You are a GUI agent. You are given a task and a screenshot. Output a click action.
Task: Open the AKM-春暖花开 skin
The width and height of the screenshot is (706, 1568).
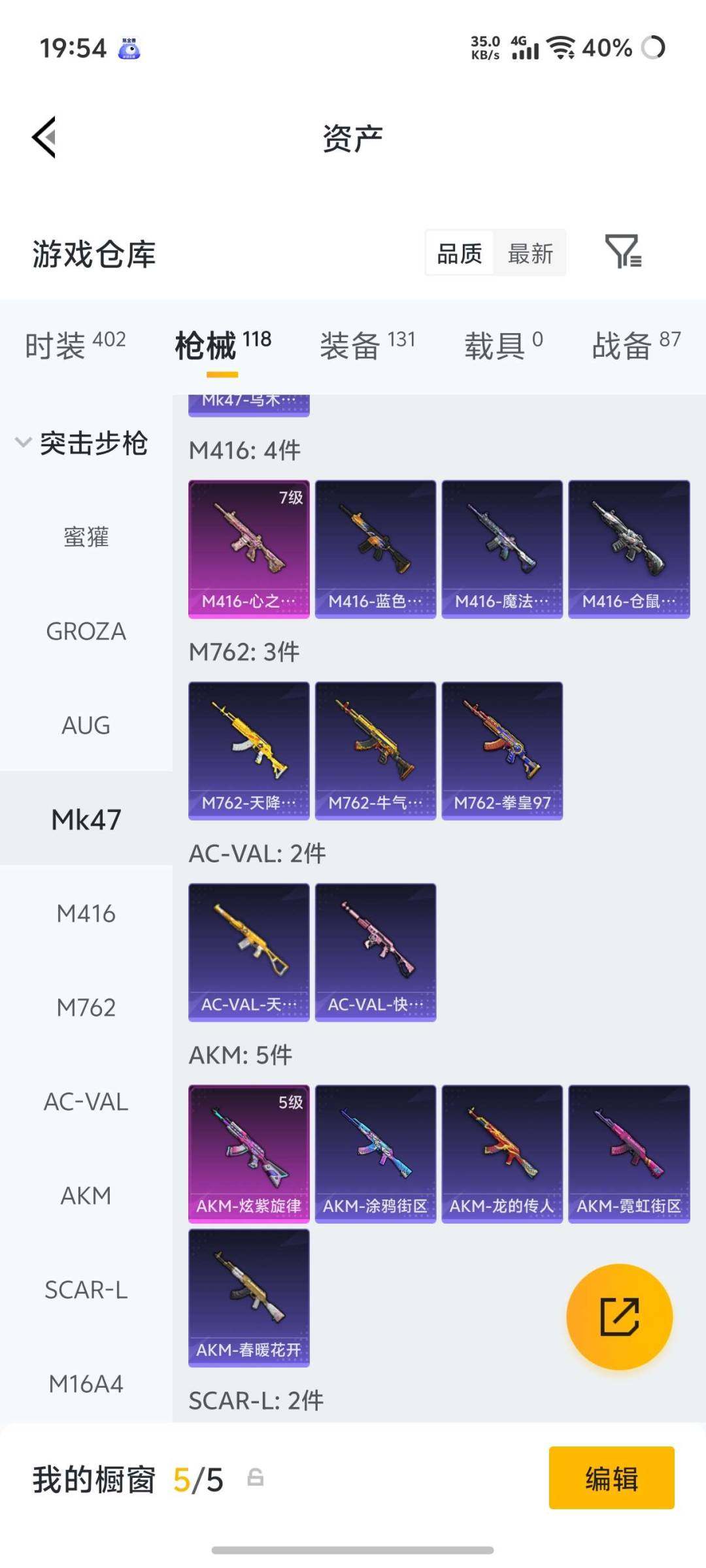[x=248, y=1298]
